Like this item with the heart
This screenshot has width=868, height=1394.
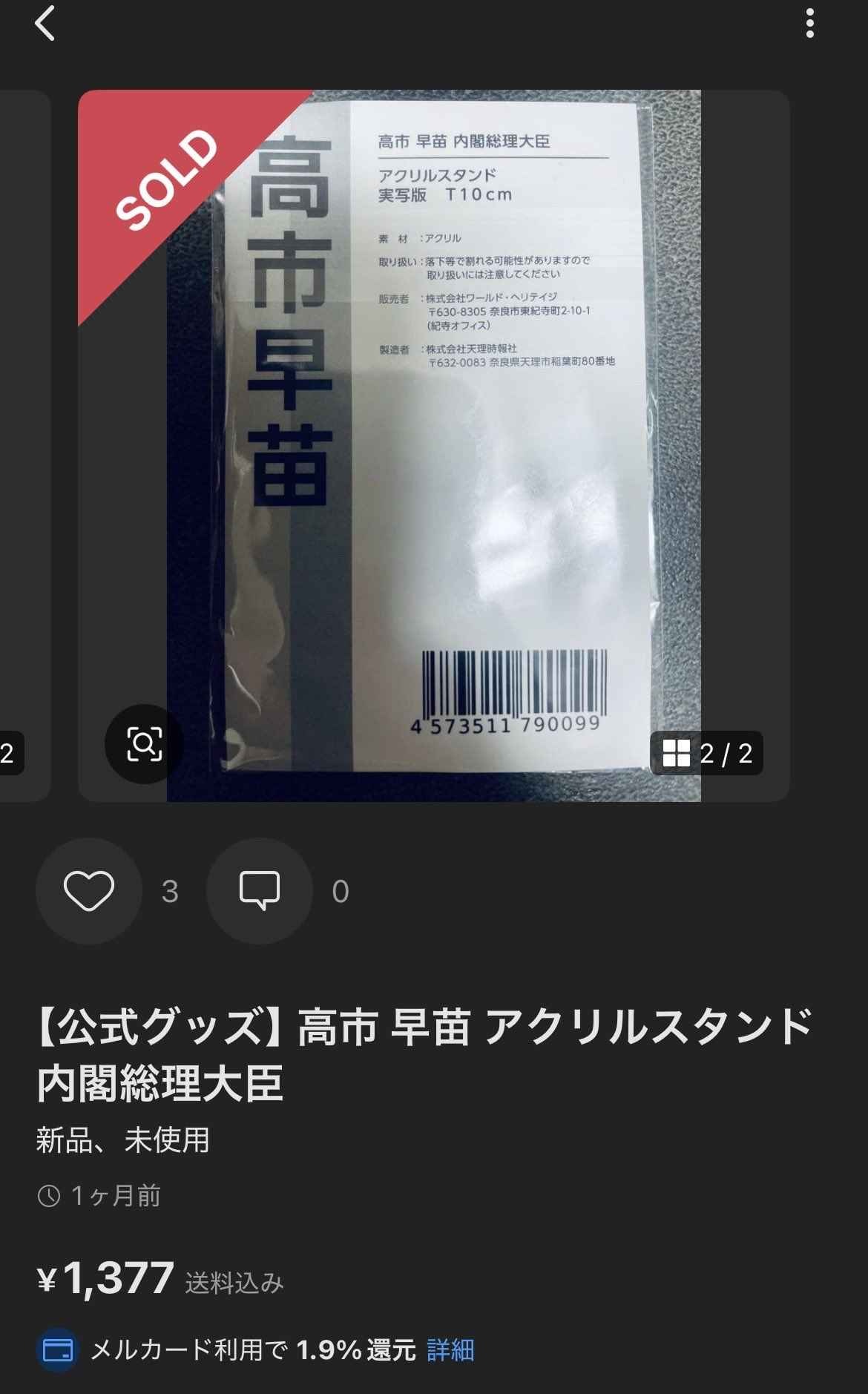89,890
